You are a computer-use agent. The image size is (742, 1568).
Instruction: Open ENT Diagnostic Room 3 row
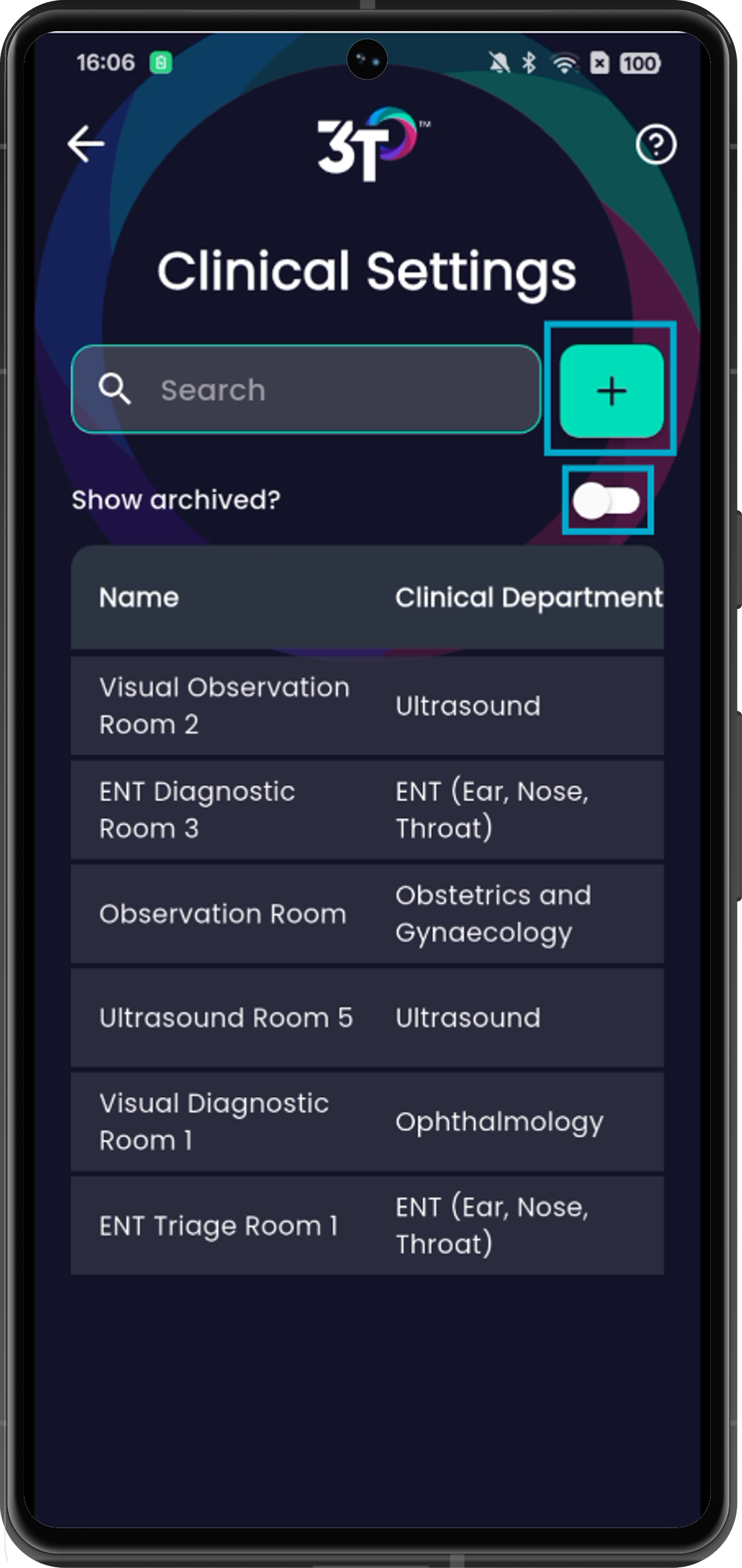[x=366, y=810]
